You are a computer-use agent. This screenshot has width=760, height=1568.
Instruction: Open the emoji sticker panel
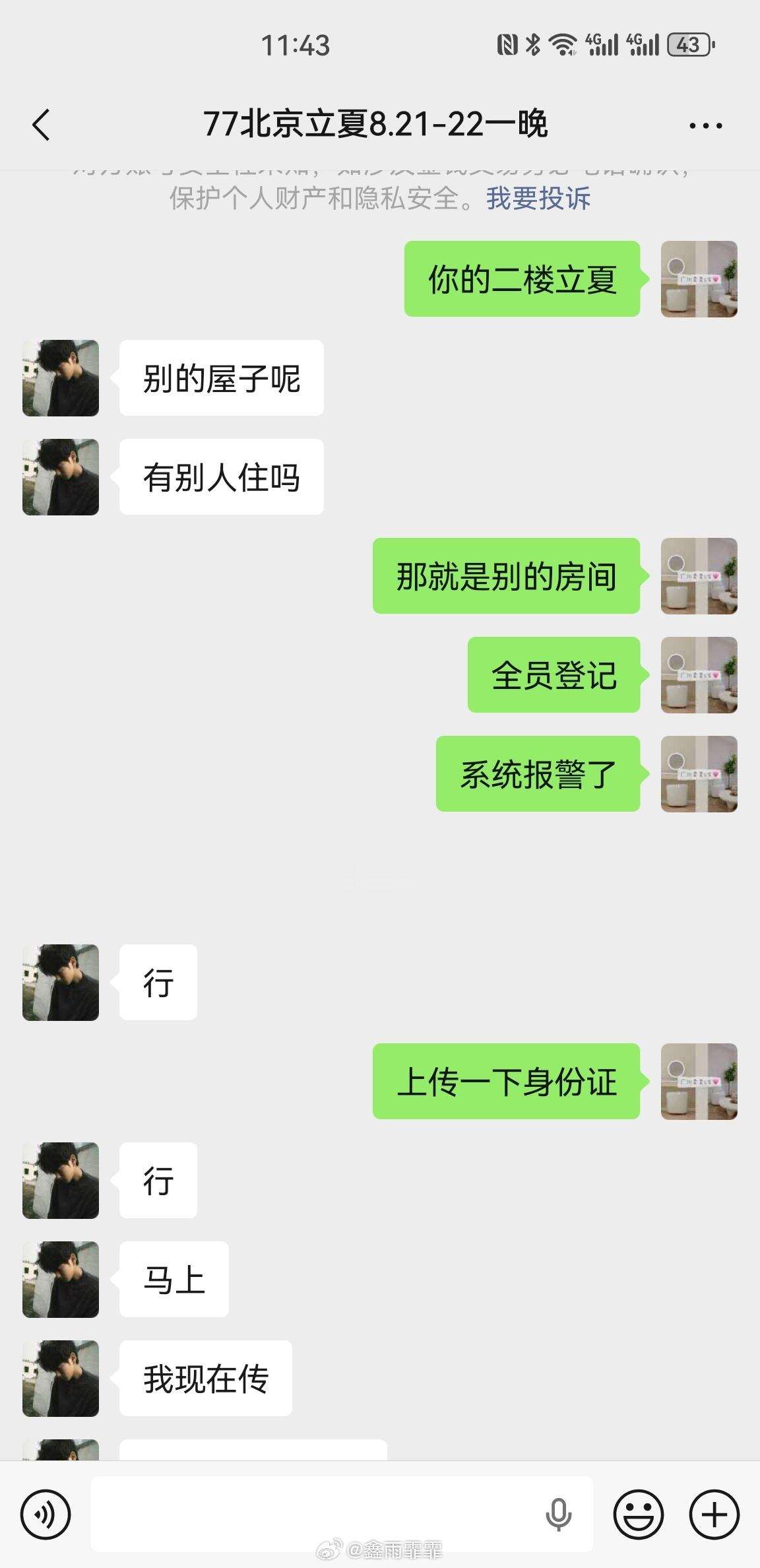(638, 1514)
